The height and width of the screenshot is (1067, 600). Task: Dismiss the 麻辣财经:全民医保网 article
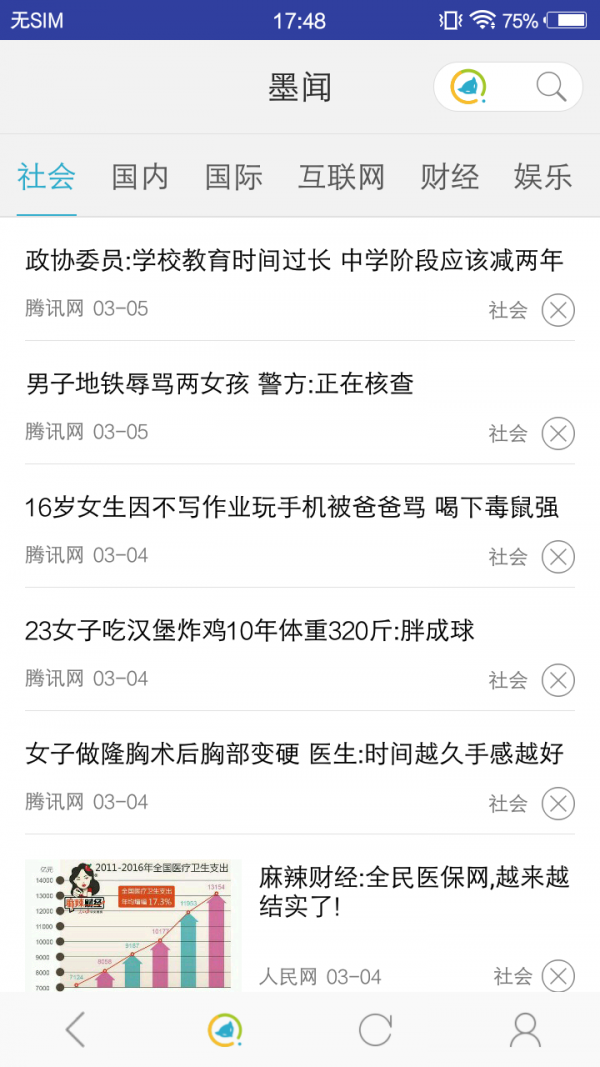coord(558,976)
